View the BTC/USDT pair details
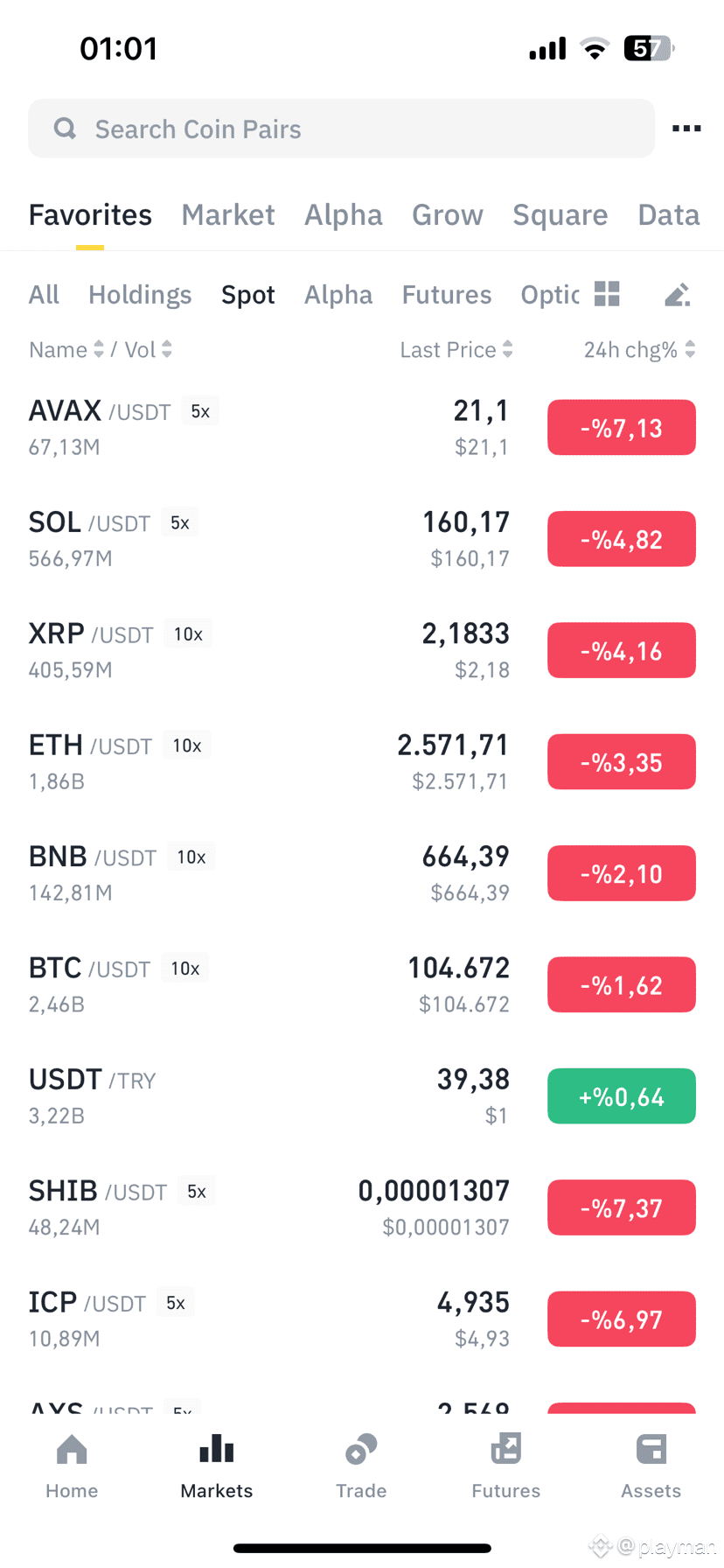Viewport: 724px width, 1568px height. pyautogui.click(x=362, y=985)
